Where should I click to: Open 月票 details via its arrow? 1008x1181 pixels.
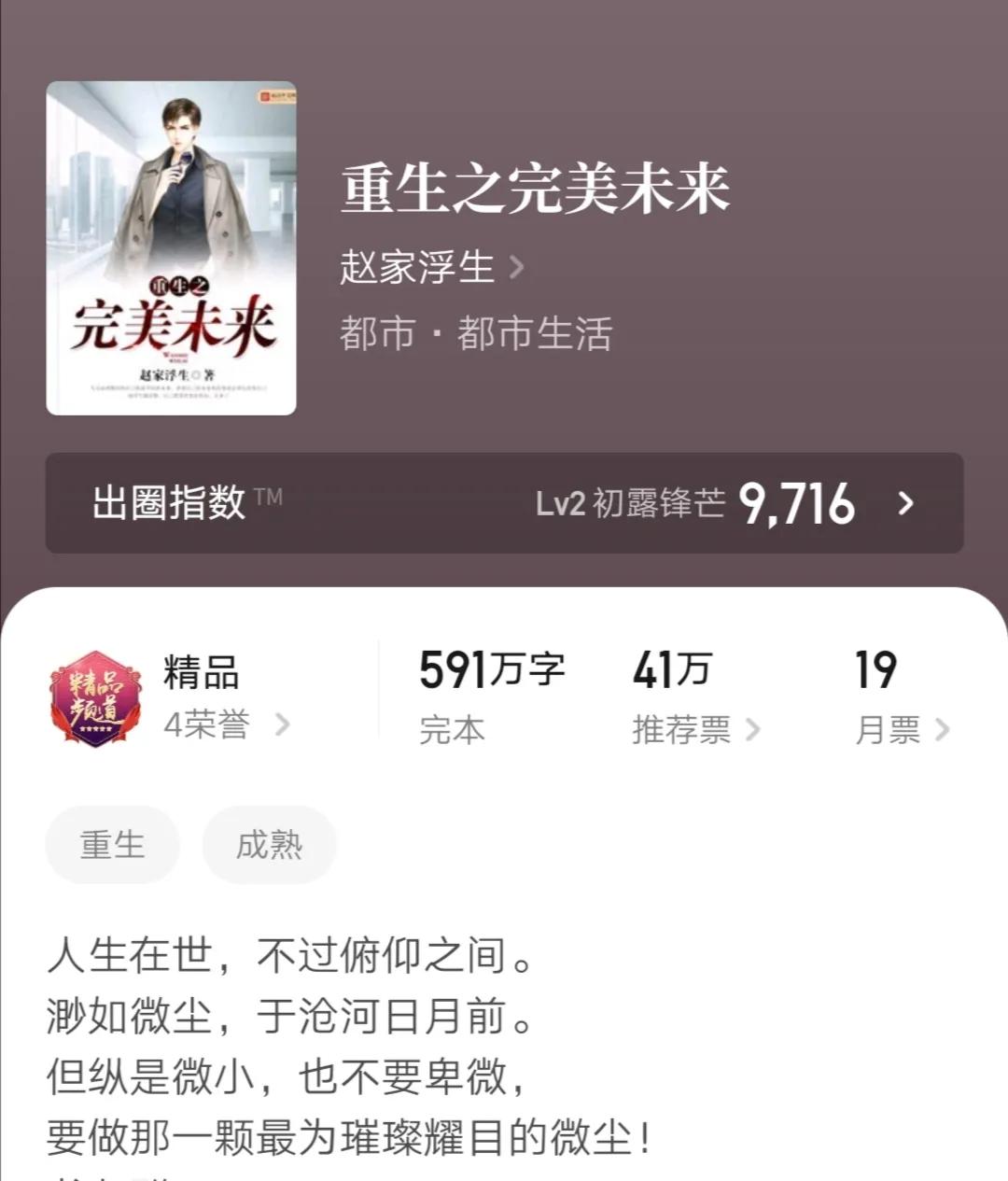(x=943, y=733)
